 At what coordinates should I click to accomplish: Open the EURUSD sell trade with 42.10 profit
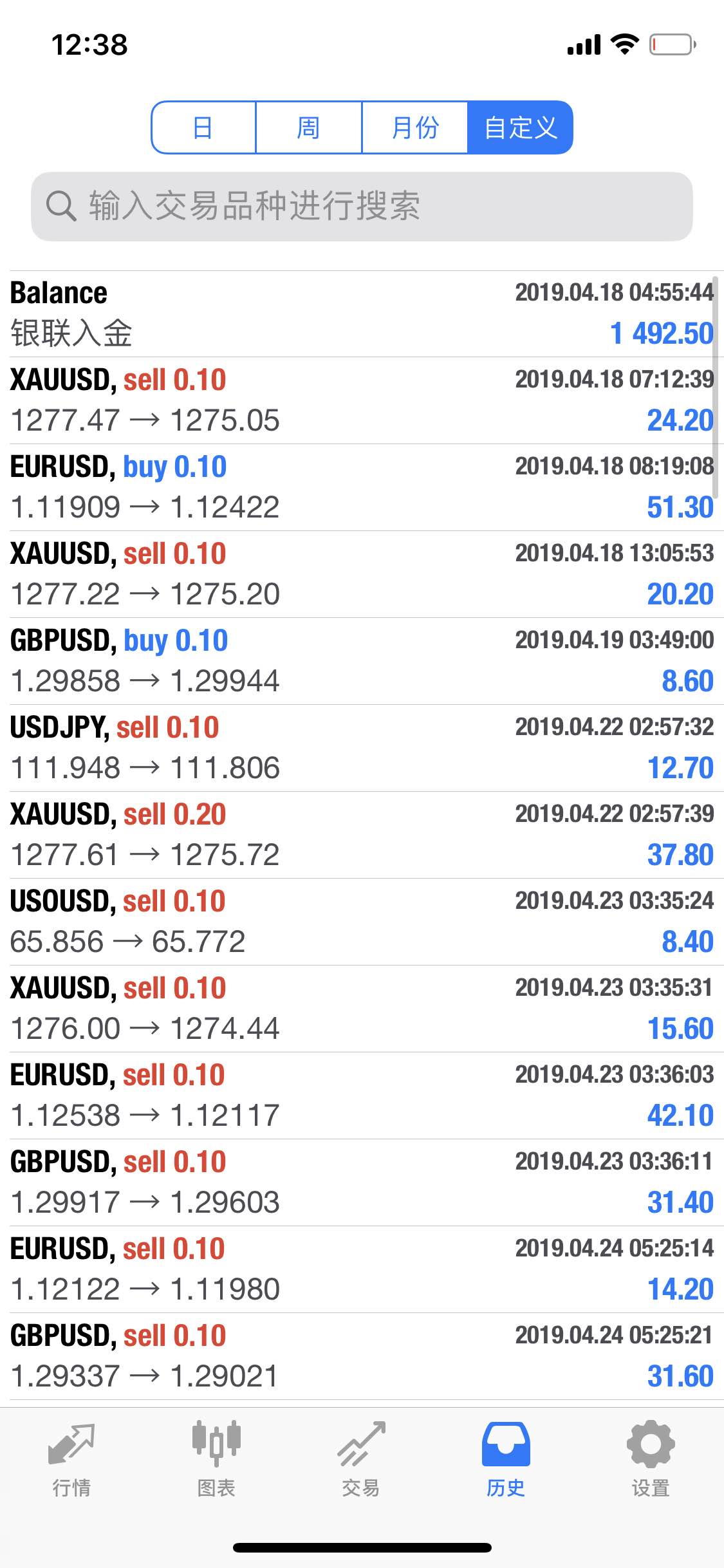[362, 1096]
